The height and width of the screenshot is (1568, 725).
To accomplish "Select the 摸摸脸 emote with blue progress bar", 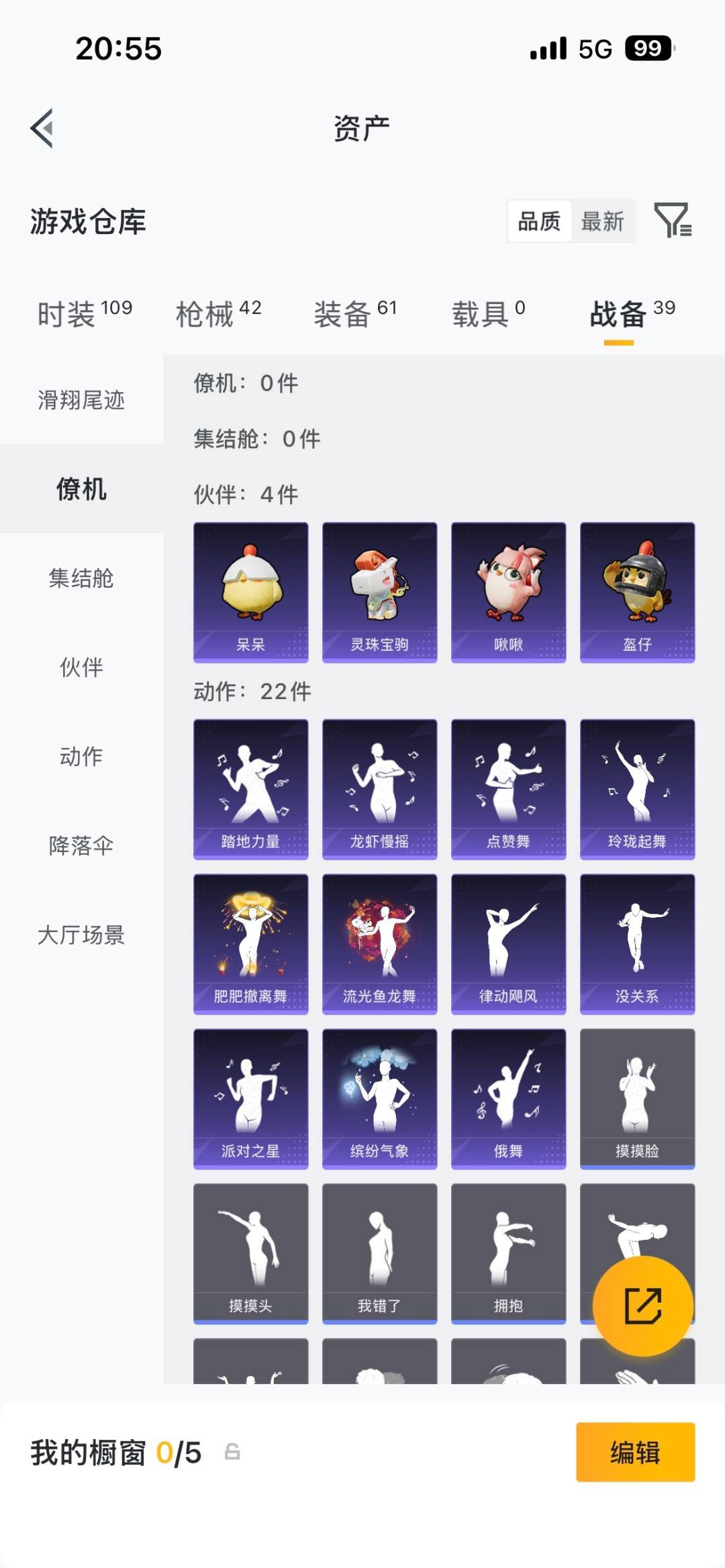I will pyautogui.click(x=636, y=1097).
